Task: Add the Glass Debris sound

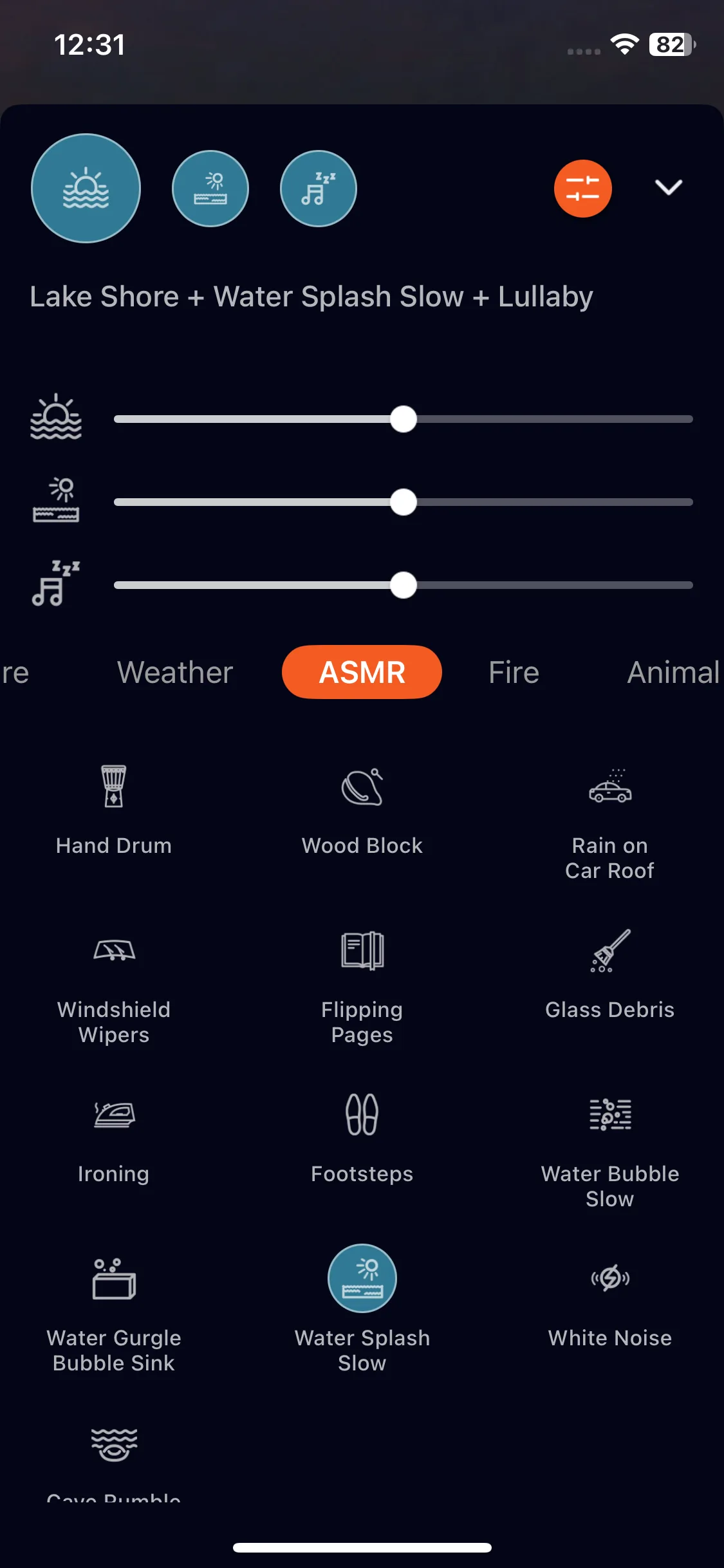Action: coord(609,971)
